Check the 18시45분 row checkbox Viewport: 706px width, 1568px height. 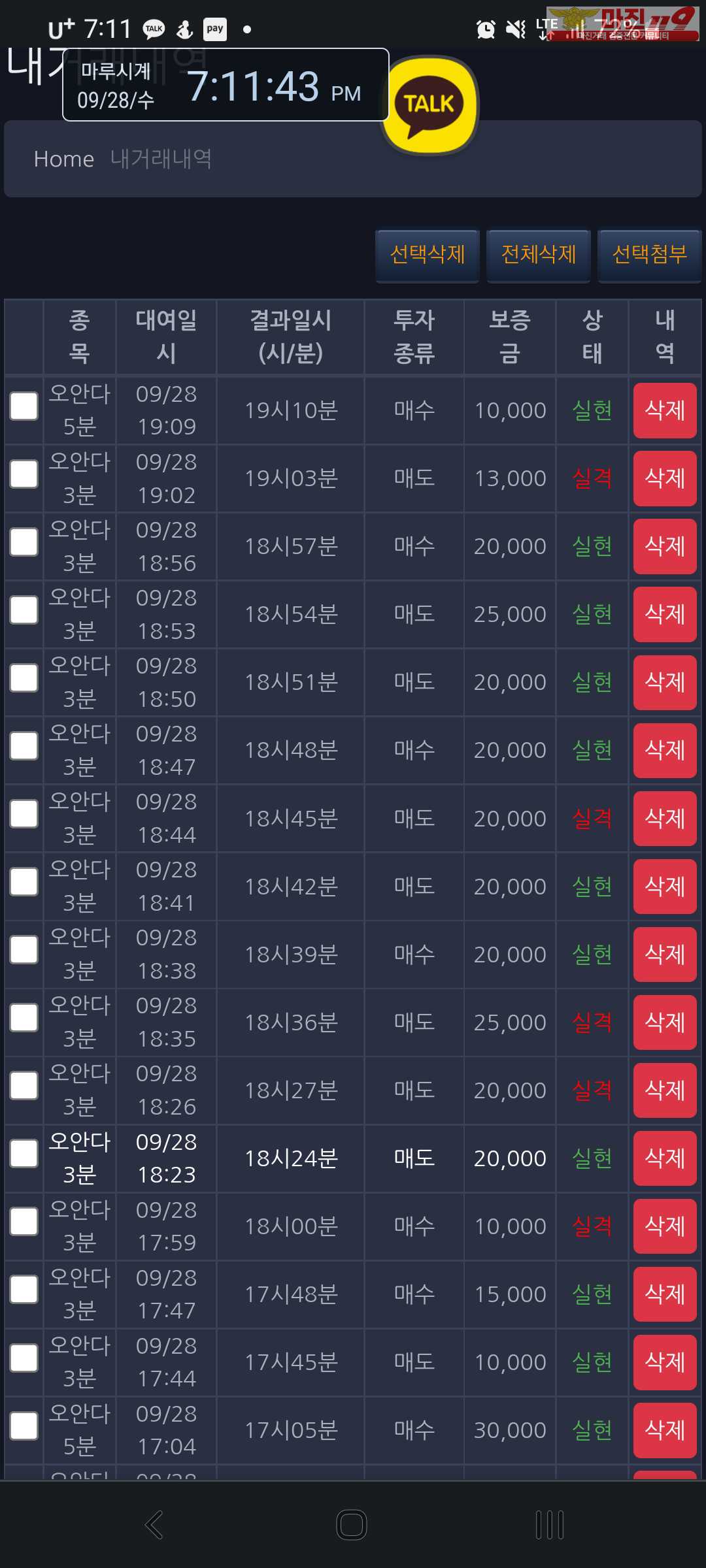[24, 813]
